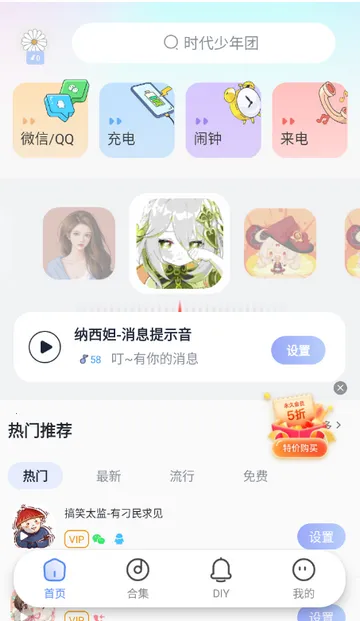
Task: Open the search box showing 时代少年团
Action: click(x=204, y=43)
